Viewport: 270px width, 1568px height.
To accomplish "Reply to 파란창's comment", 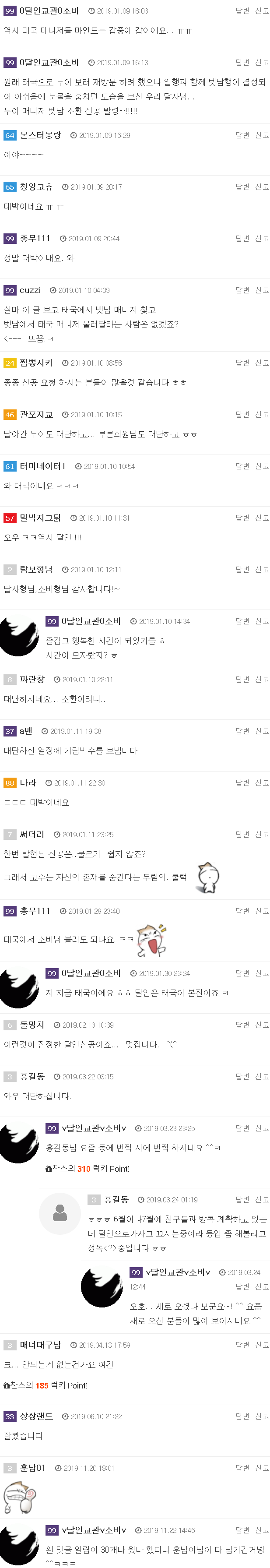I will [242, 680].
